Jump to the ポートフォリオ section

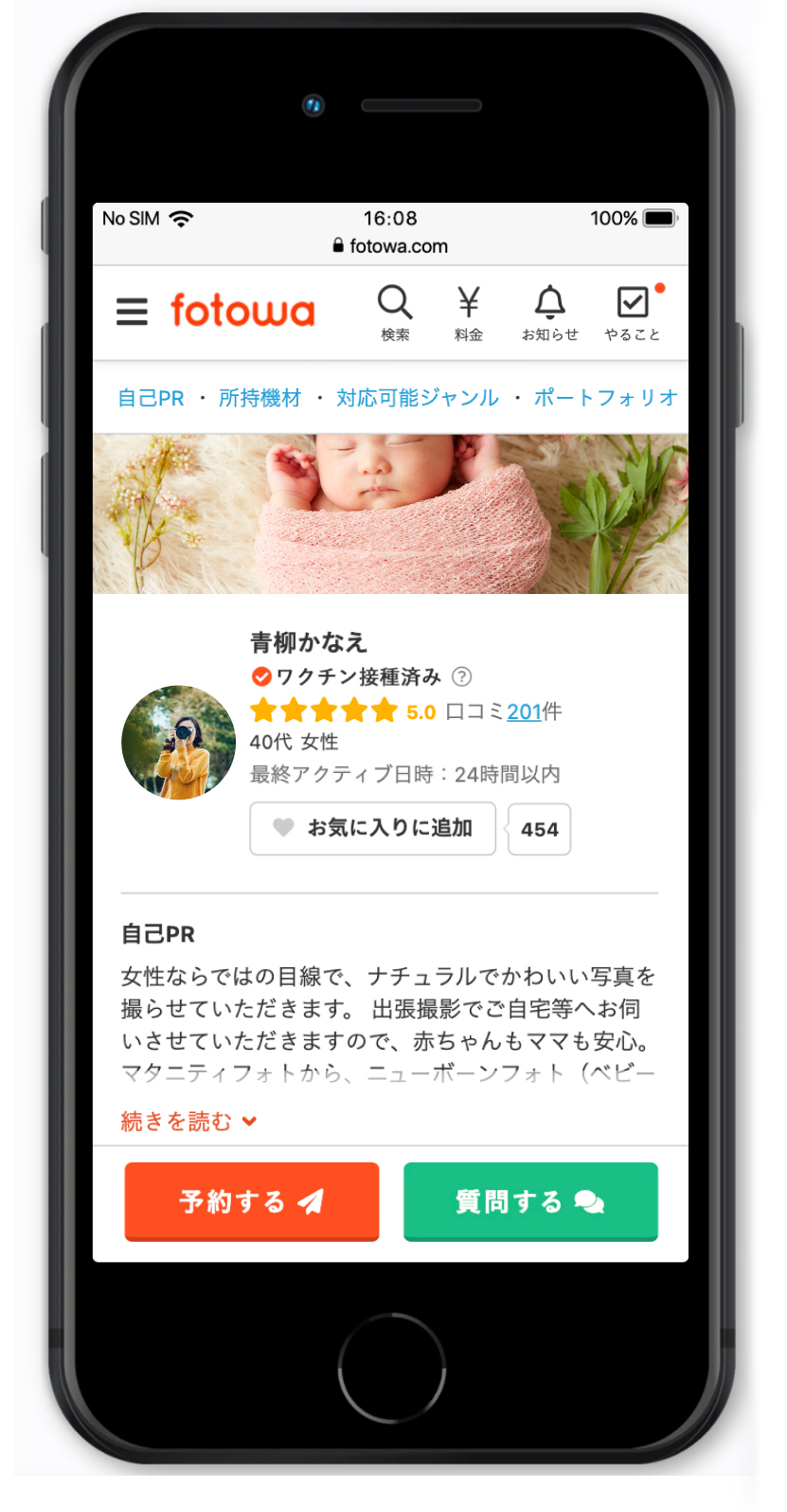pyautogui.click(x=606, y=398)
